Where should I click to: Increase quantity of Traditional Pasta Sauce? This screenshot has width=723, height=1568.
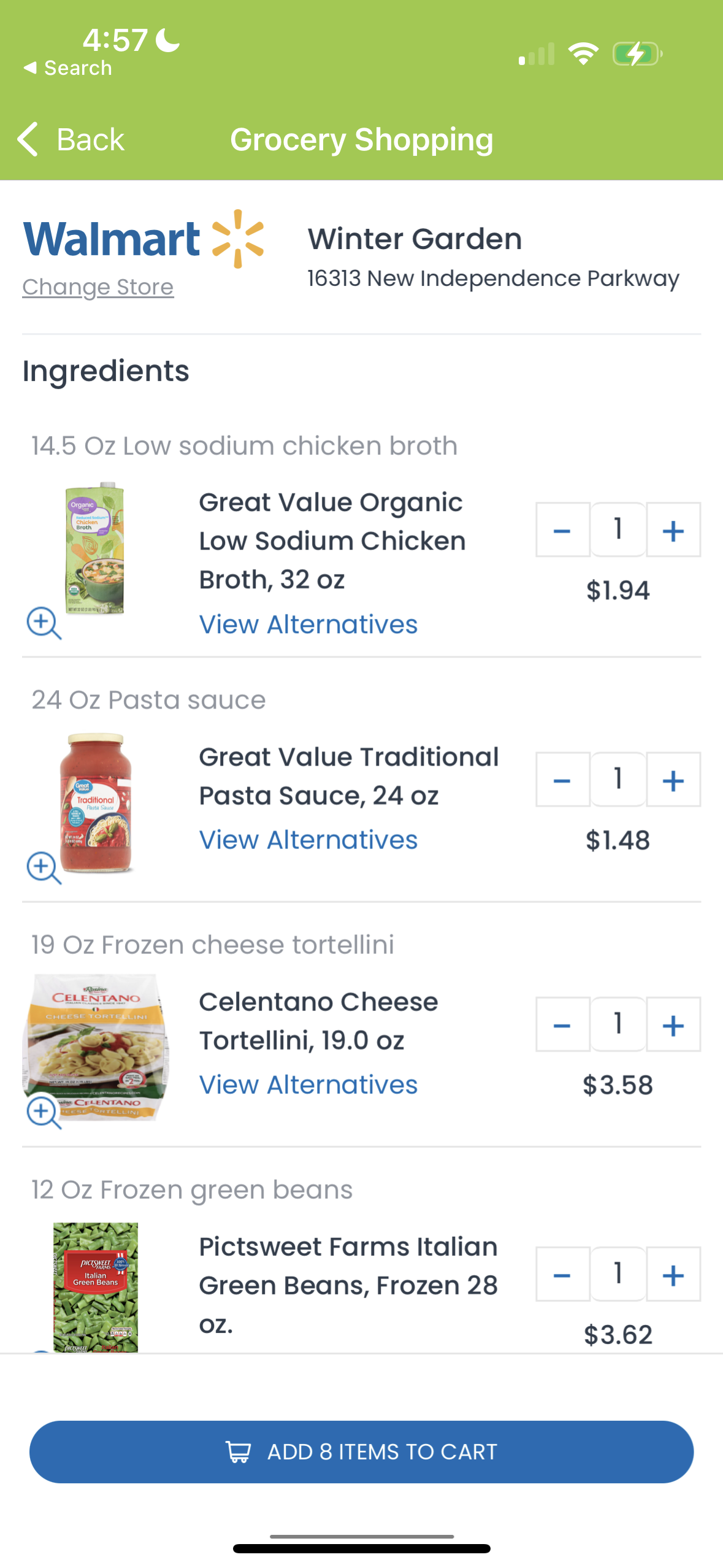click(x=673, y=779)
